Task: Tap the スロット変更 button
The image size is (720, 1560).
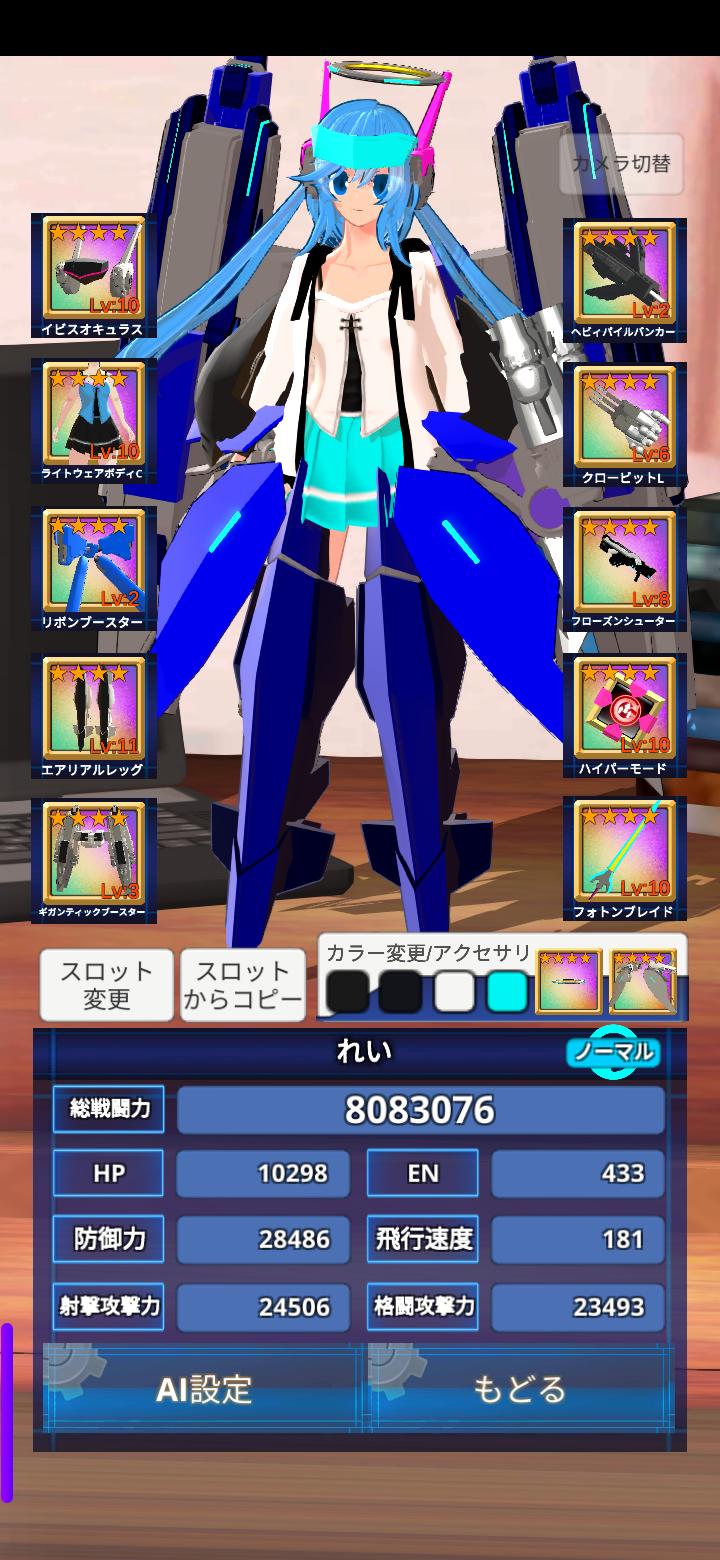Action: [x=106, y=985]
